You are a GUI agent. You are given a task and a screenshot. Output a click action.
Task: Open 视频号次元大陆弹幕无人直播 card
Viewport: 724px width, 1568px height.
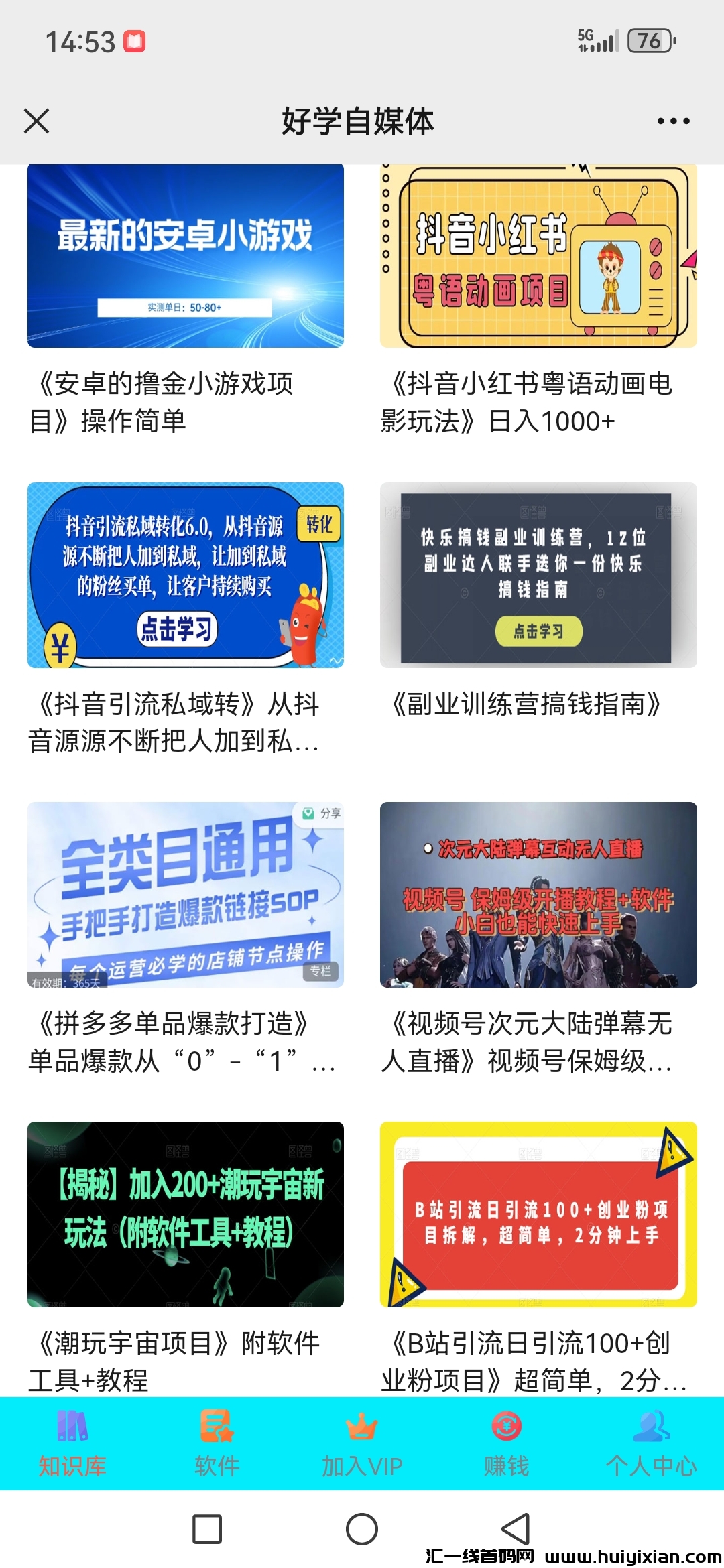click(x=538, y=895)
